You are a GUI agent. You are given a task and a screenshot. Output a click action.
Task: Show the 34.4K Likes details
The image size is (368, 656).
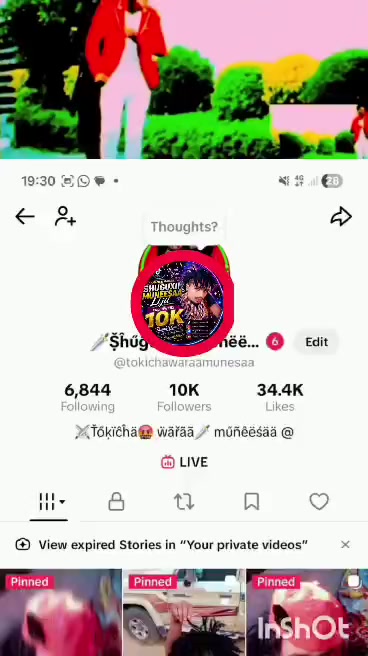[x=280, y=397]
